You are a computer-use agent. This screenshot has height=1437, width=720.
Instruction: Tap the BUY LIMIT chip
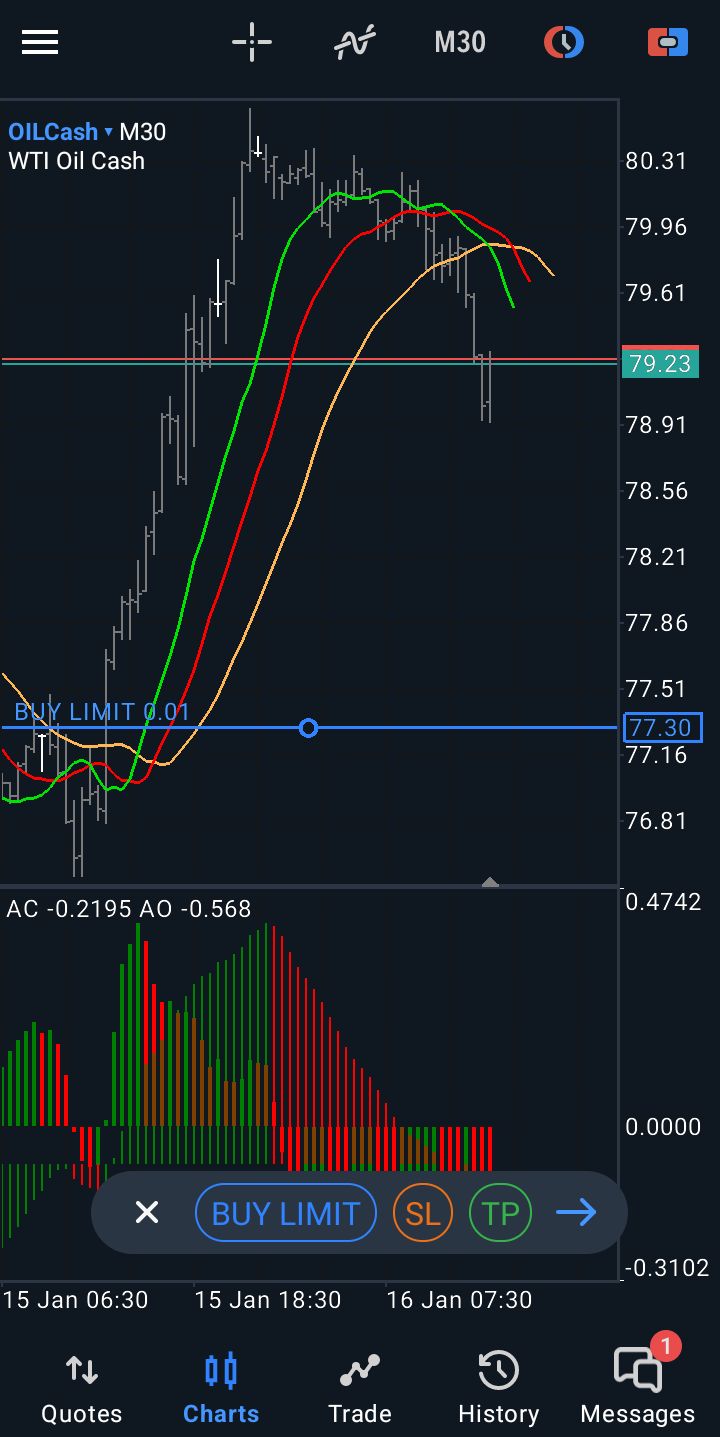click(x=286, y=1213)
